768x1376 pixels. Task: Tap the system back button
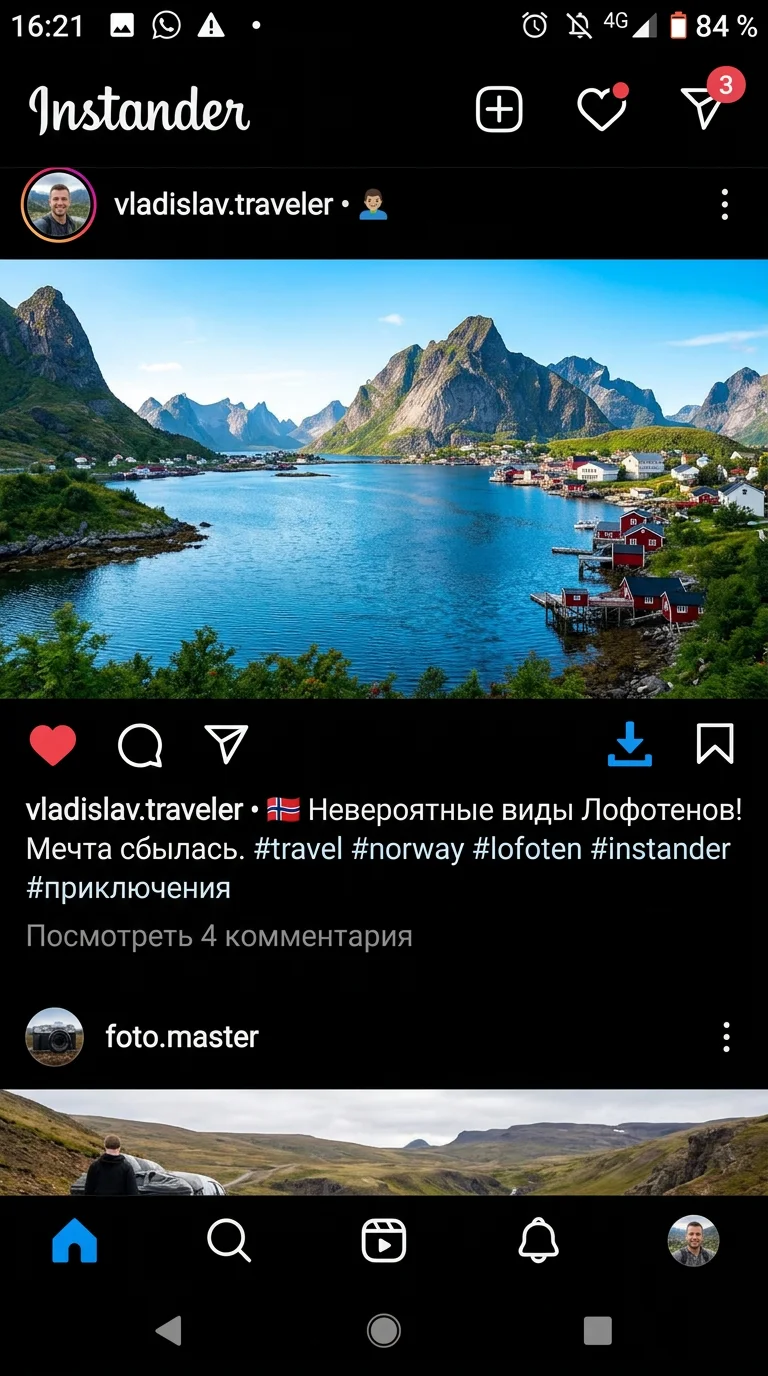coord(169,1330)
